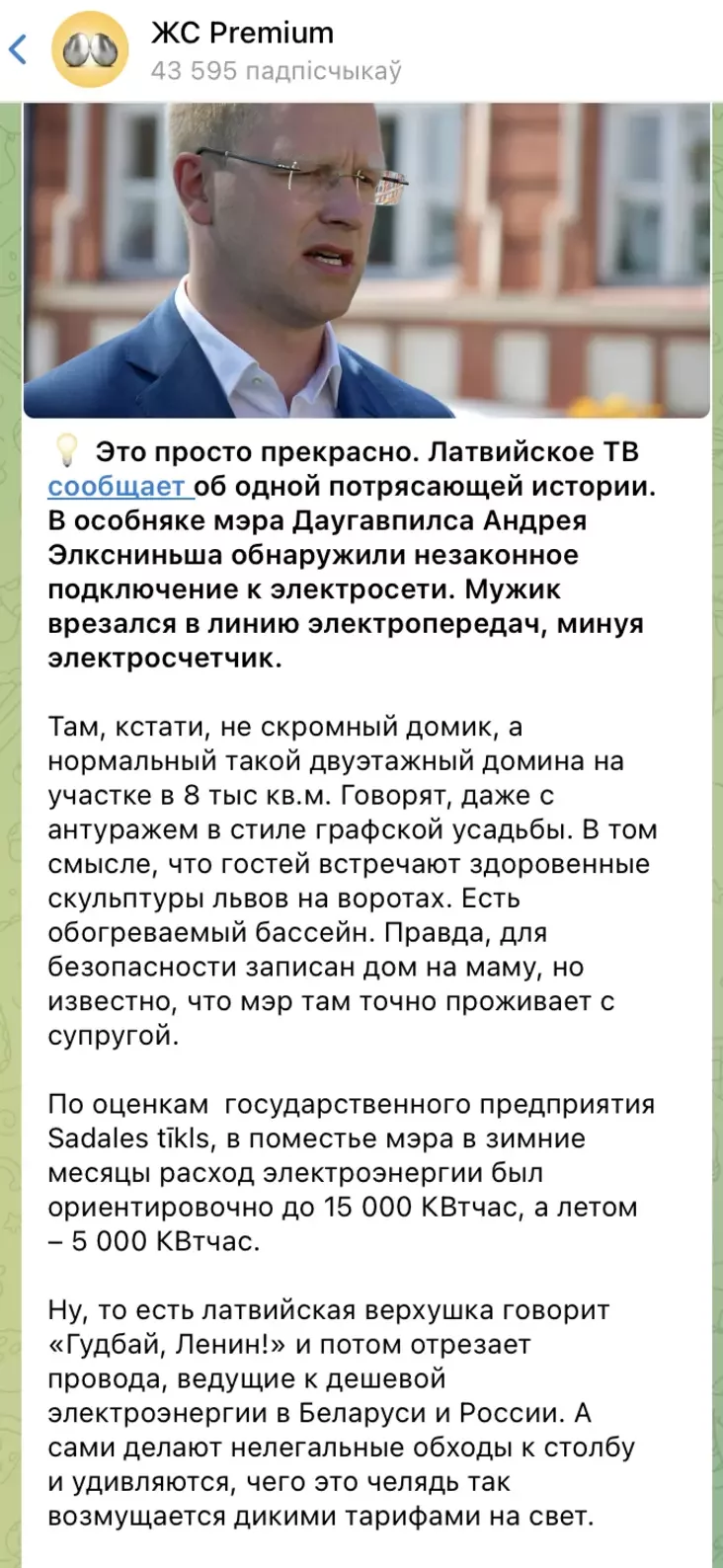Go back using the header arrow
The image size is (723, 1568).
click(x=18, y=48)
